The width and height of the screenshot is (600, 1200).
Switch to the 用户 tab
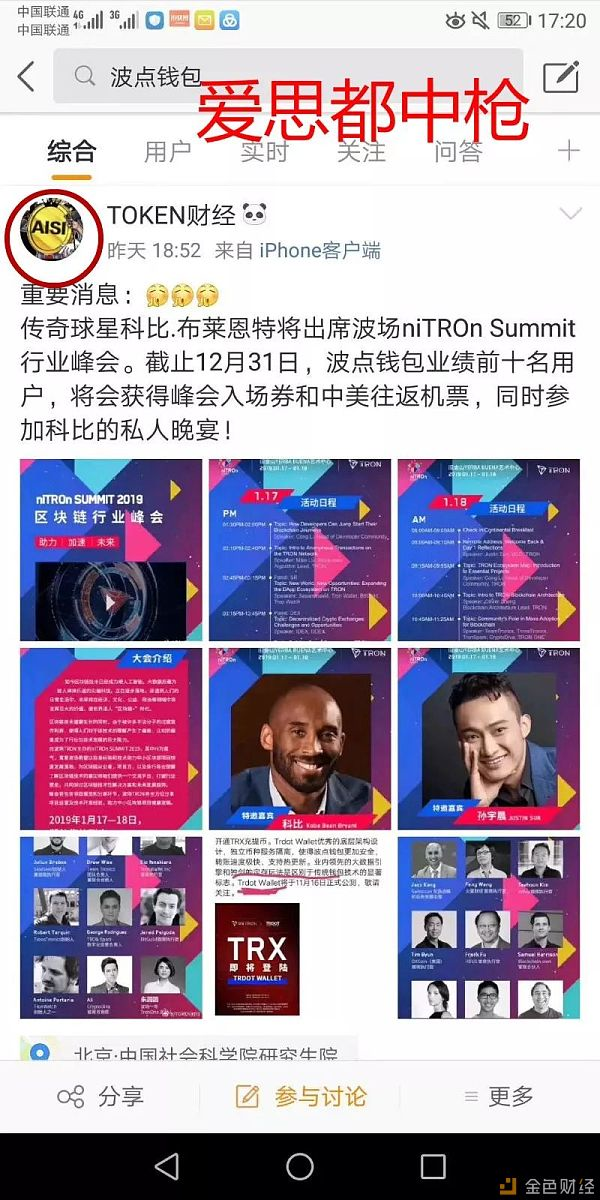[167, 151]
